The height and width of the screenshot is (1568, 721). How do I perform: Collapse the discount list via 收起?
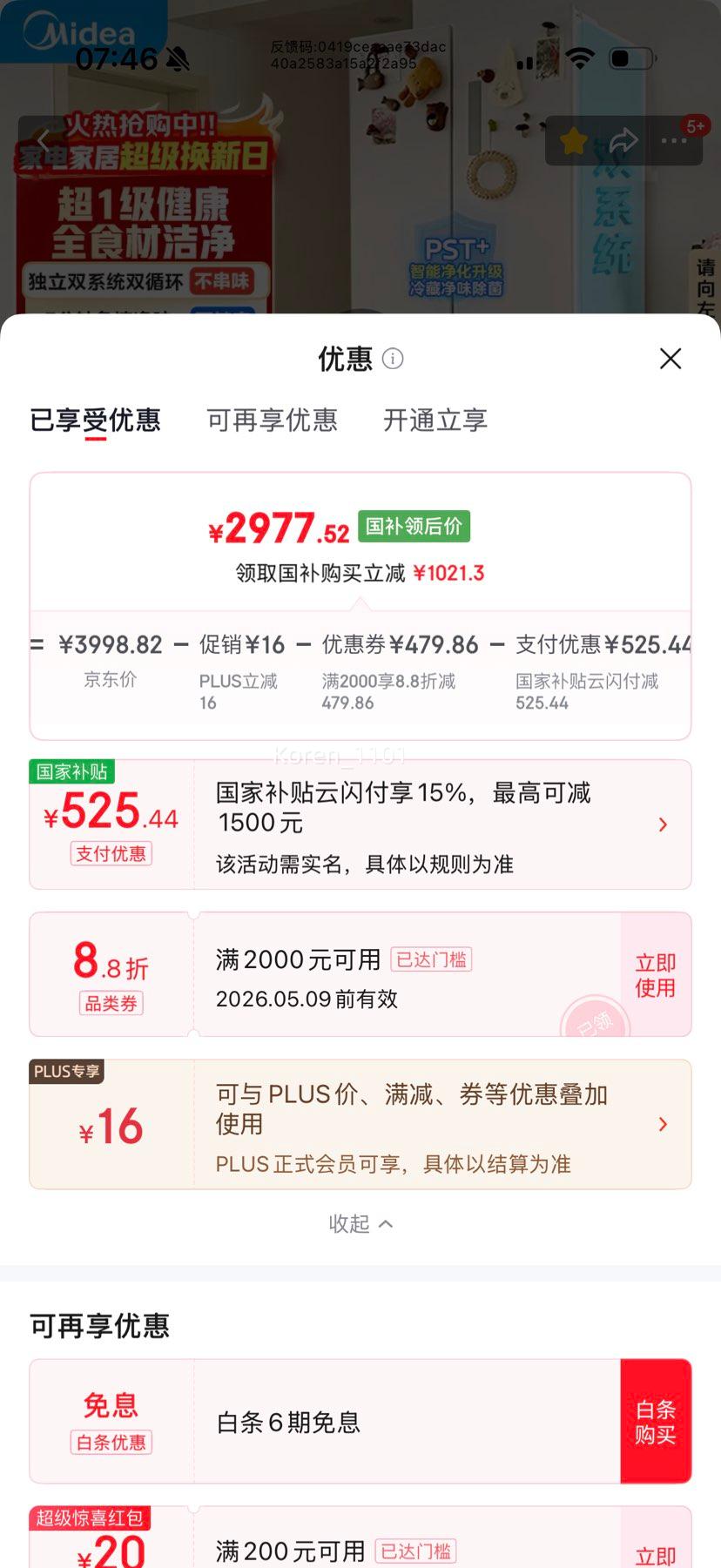360,1223
